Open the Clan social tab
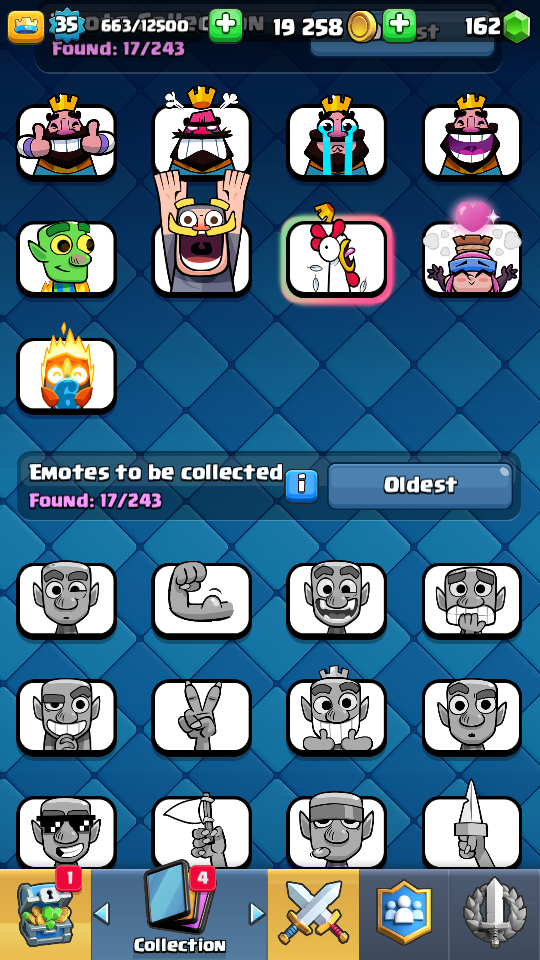The height and width of the screenshot is (960, 540). pos(404,914)
